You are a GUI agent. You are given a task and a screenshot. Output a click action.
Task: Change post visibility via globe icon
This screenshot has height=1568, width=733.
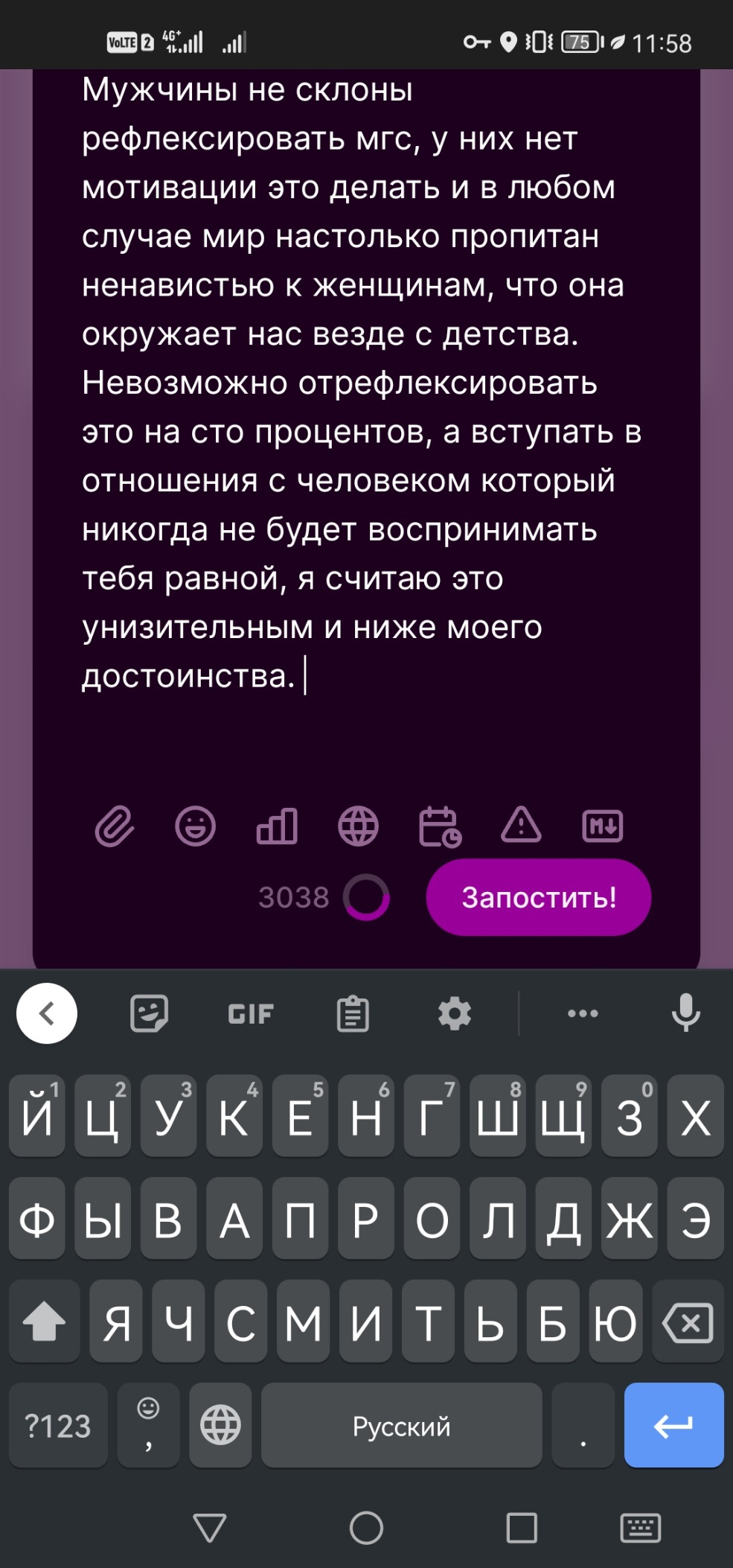(x=358, y=826)
